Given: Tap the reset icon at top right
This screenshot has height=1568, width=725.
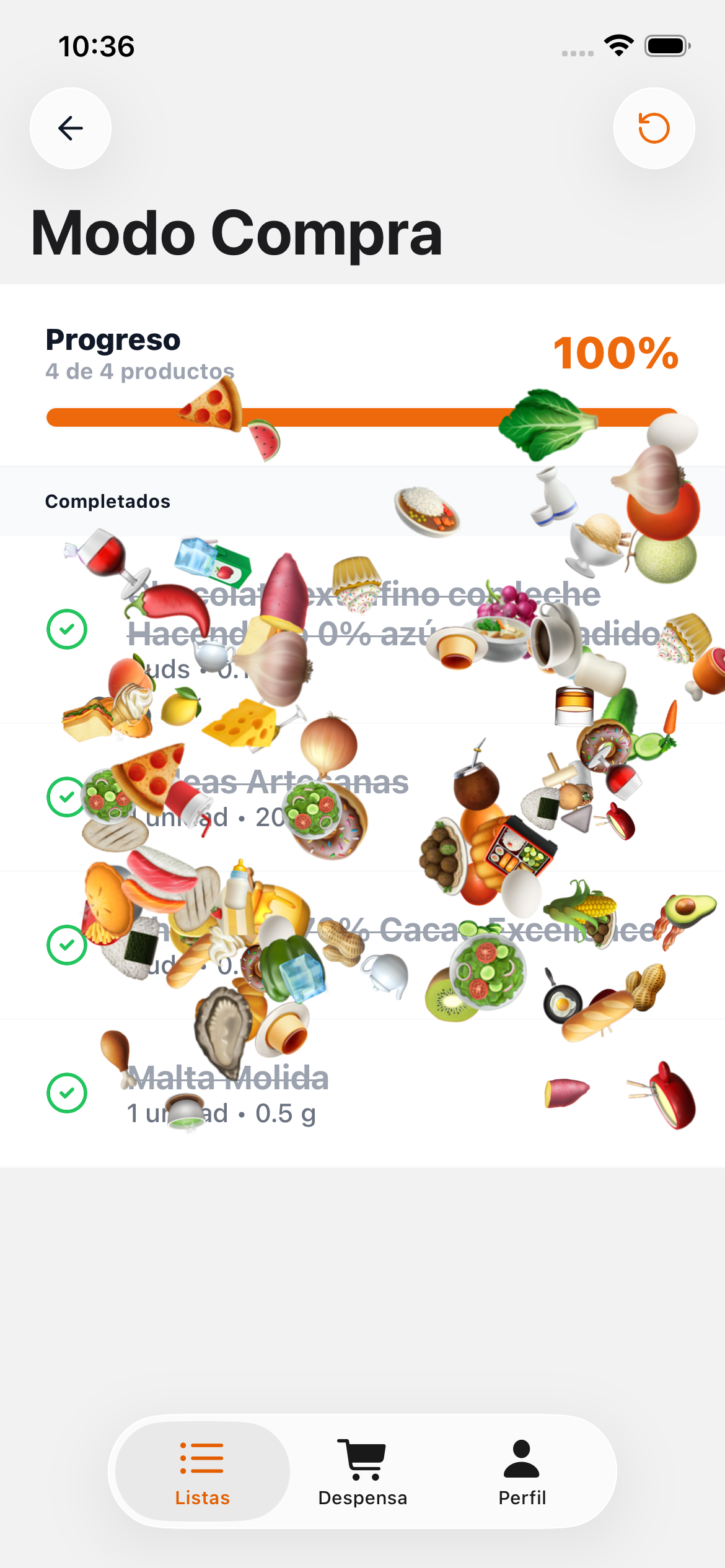Looking at the screenshot, I should [x=654, y=128].
